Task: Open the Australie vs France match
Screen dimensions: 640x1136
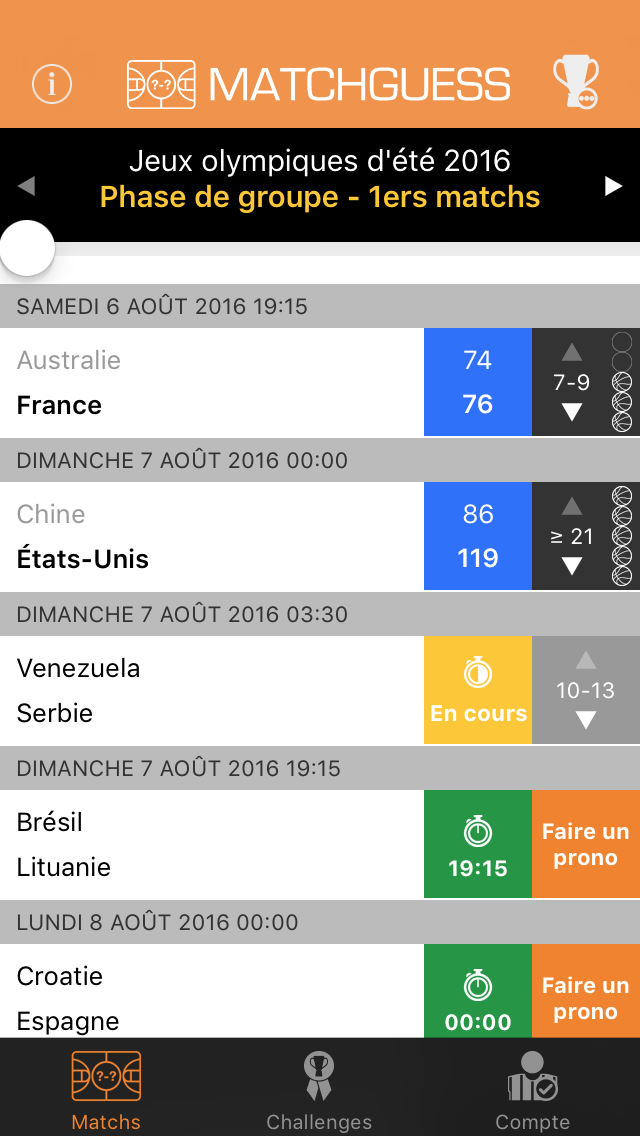Action: coord(212,383)
